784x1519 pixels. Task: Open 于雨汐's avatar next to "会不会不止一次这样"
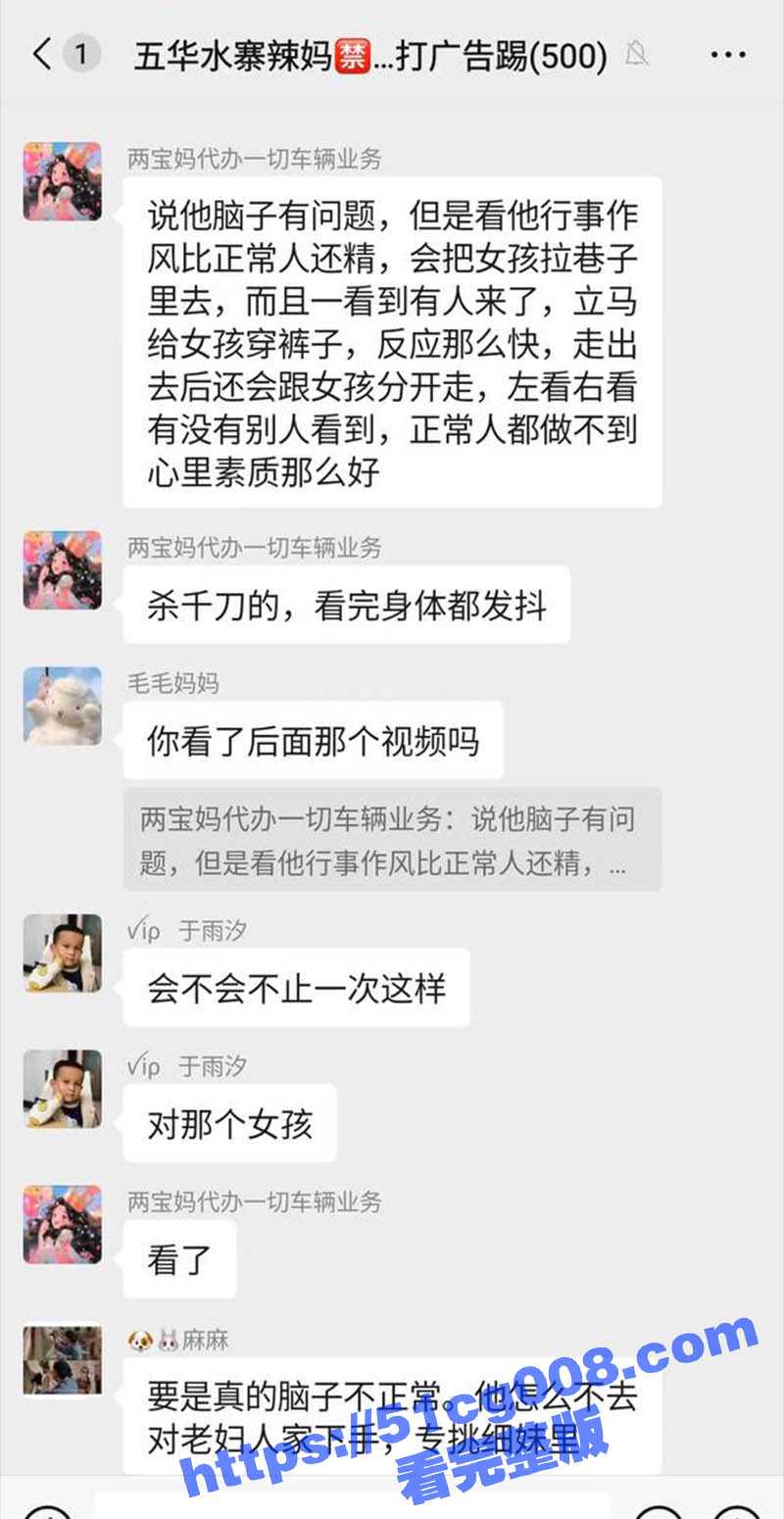[x=63, y=954]
